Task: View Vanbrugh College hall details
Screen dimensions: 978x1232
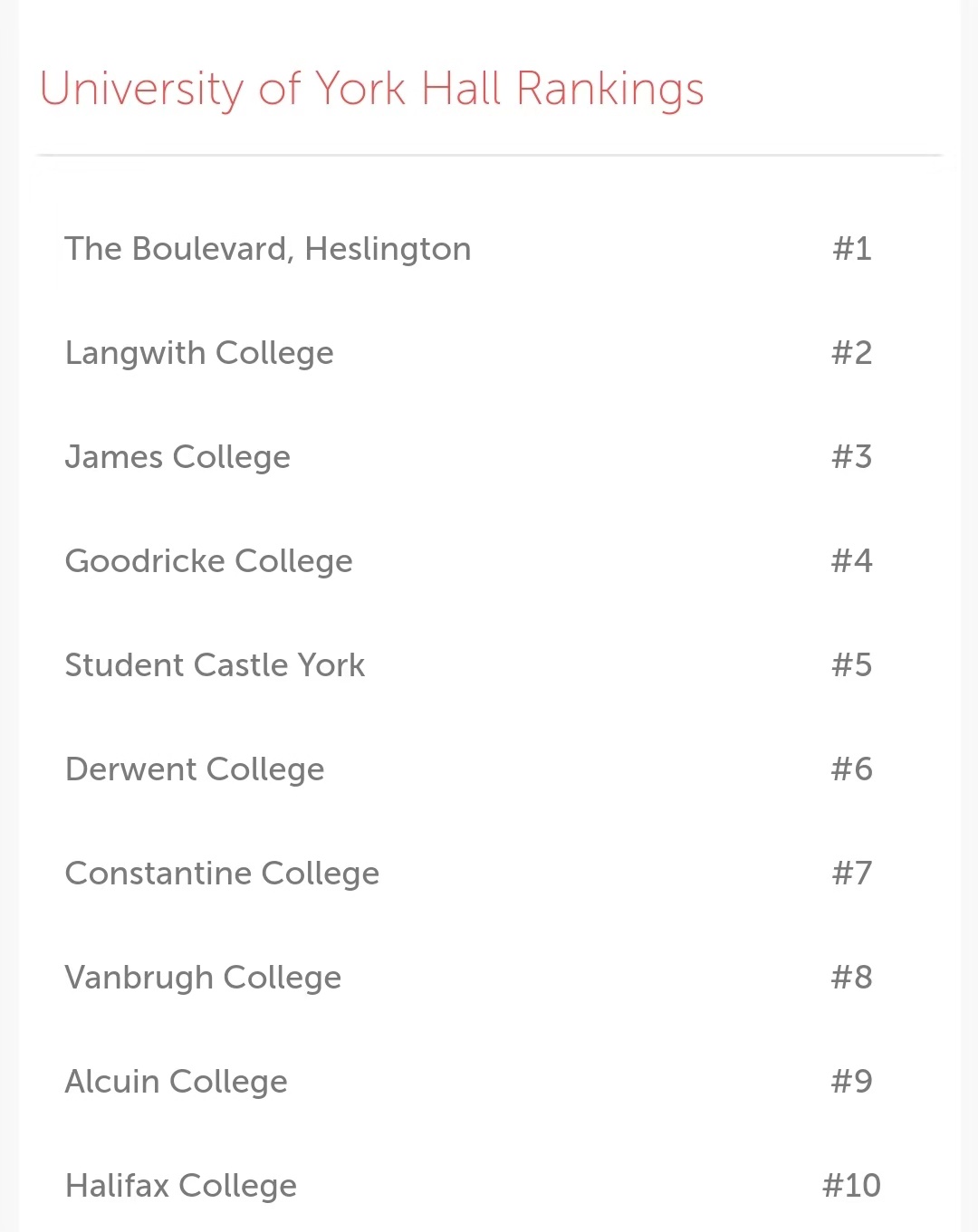Action: point(203,978)
